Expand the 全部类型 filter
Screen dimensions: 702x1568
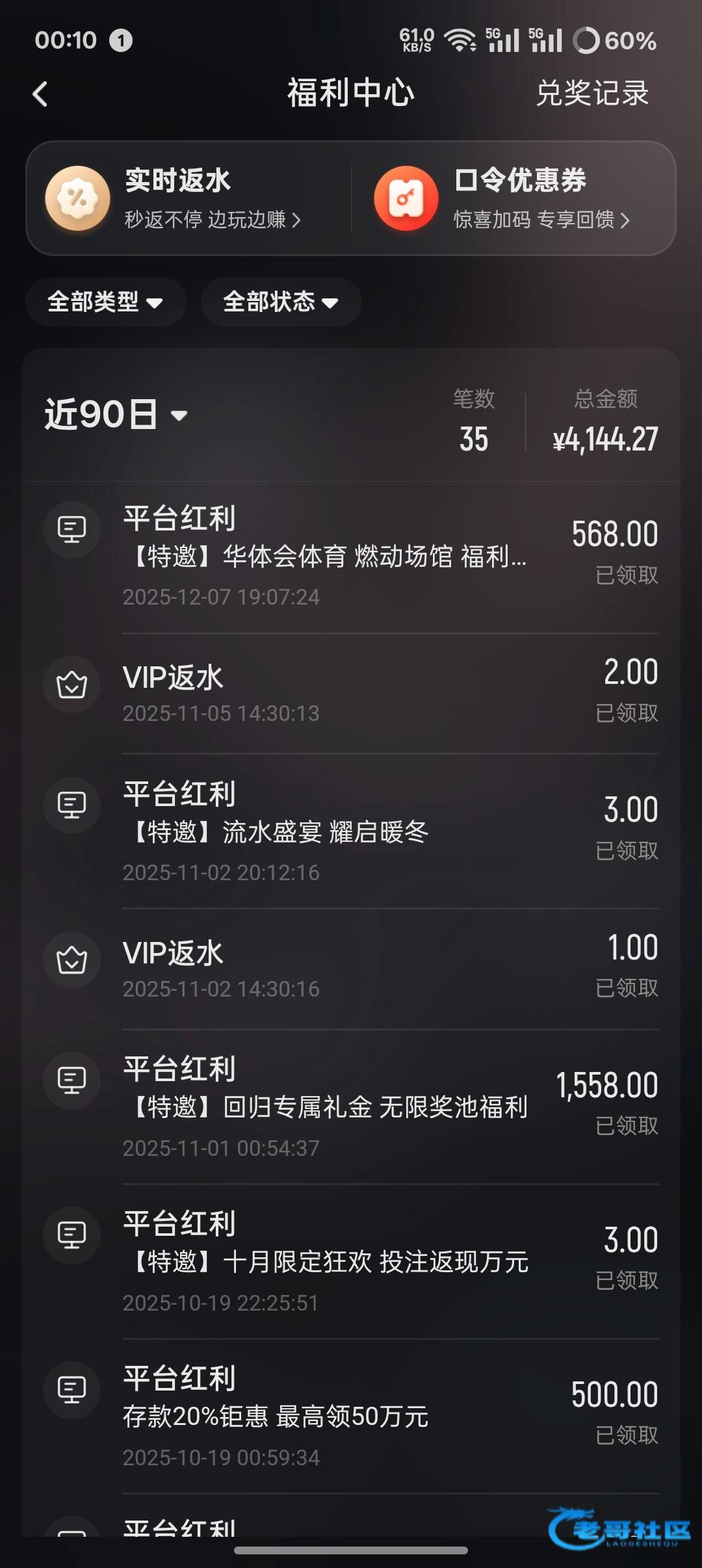[x=105, y=302]
